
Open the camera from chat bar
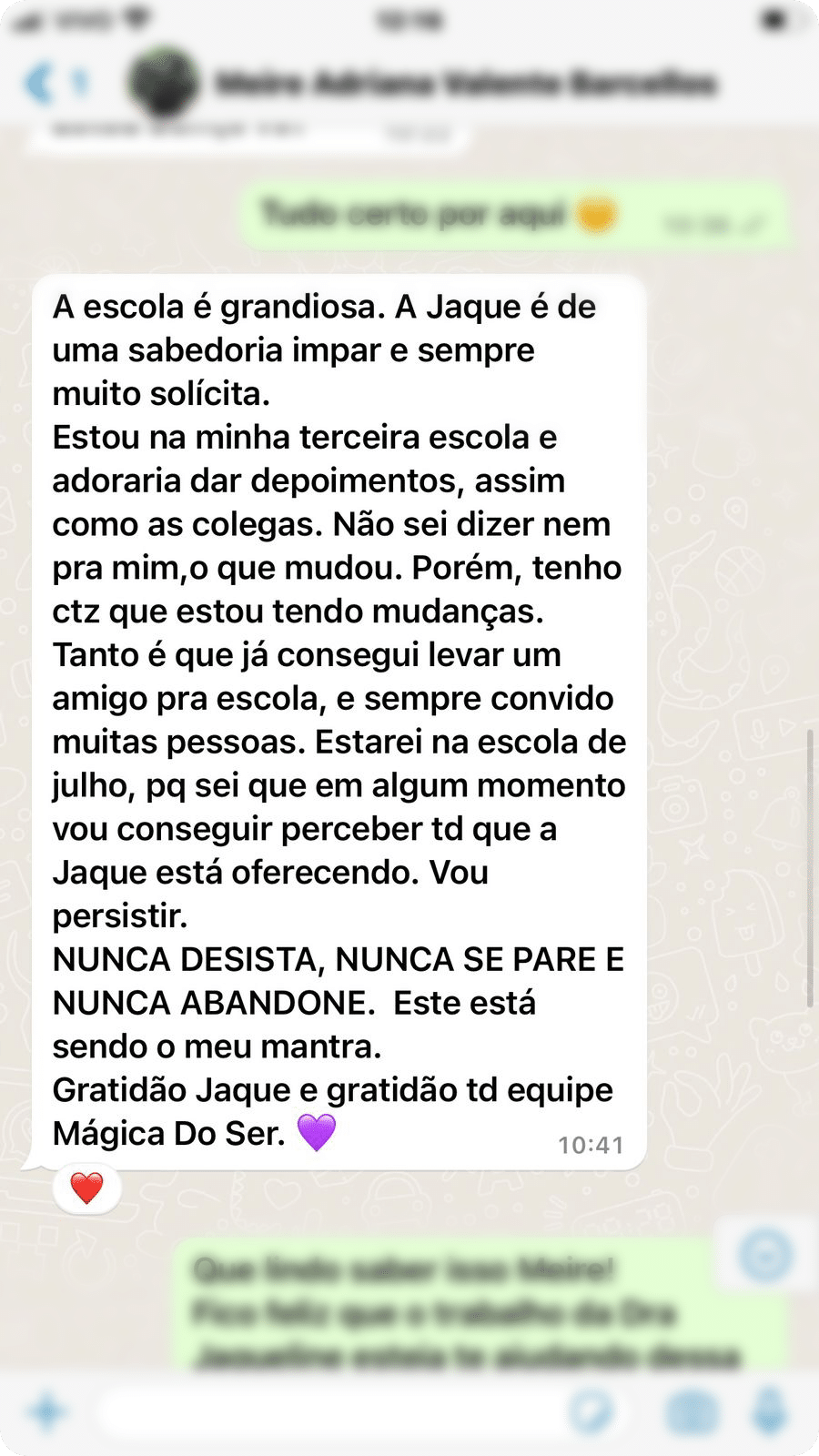693,1413
